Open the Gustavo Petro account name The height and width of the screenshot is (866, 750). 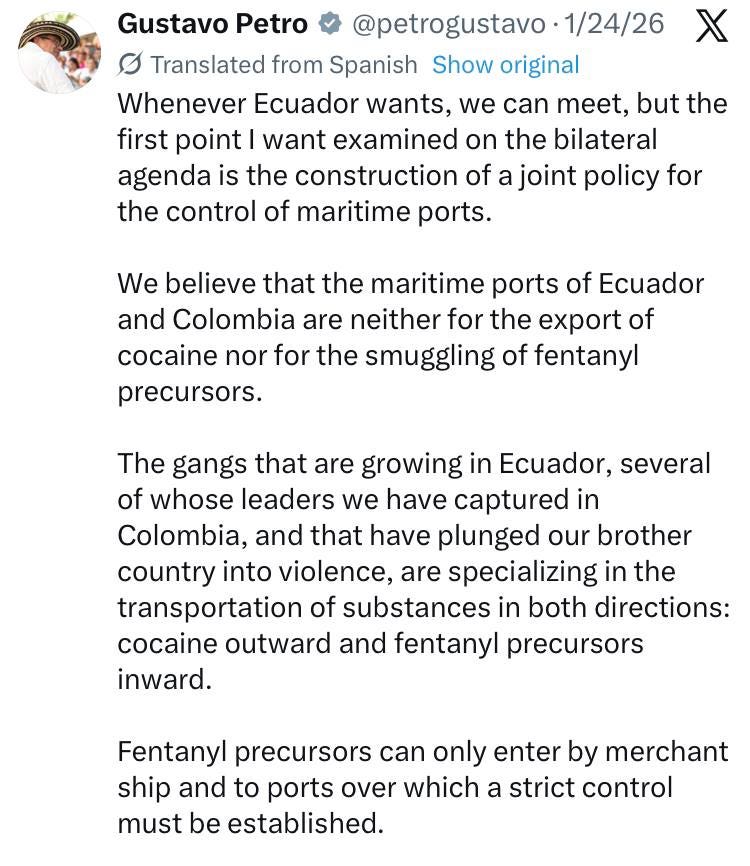[x=212, y=24]
